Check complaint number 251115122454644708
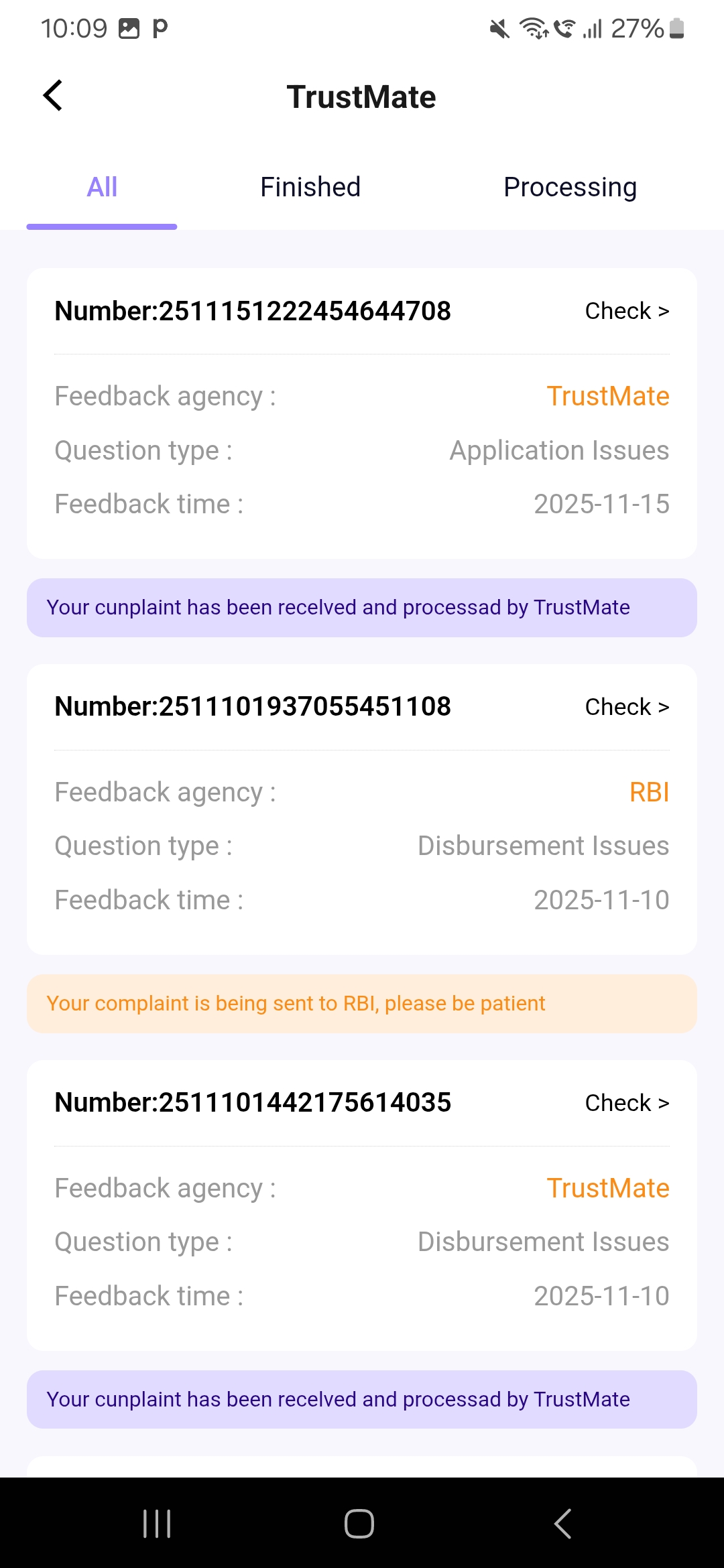The image size is (724, 1568). [626, 311]
